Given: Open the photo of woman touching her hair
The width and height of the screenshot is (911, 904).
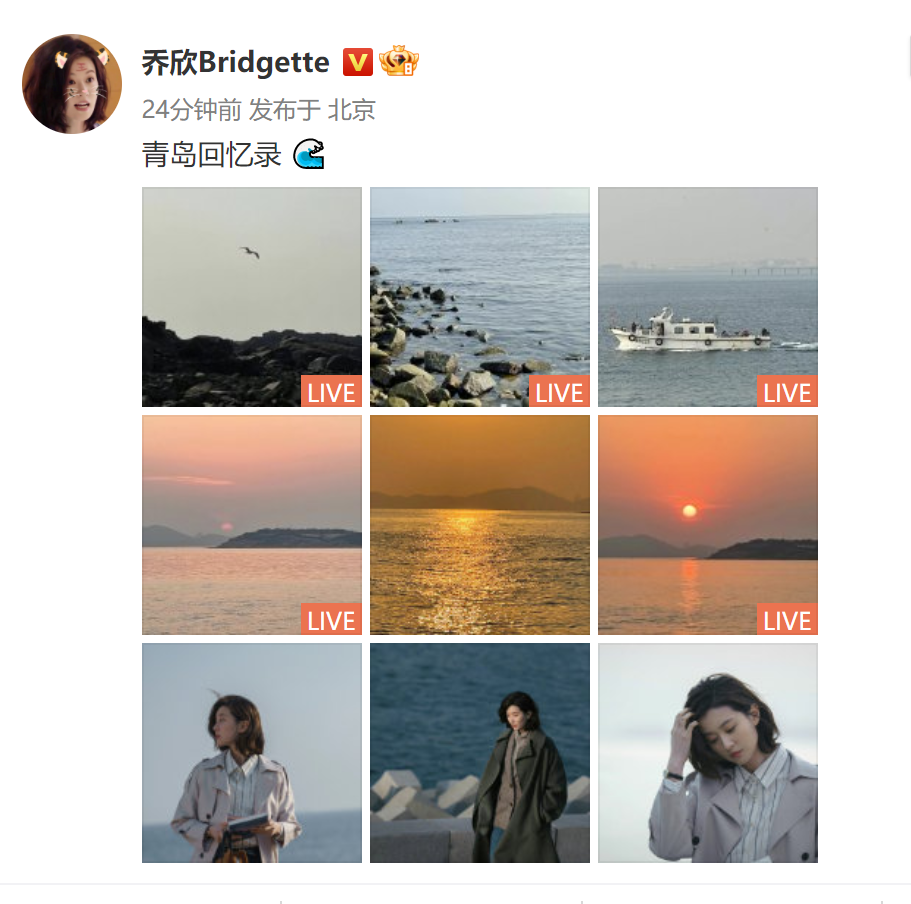Looking at the screenshot, I should [x=708, y=753].
